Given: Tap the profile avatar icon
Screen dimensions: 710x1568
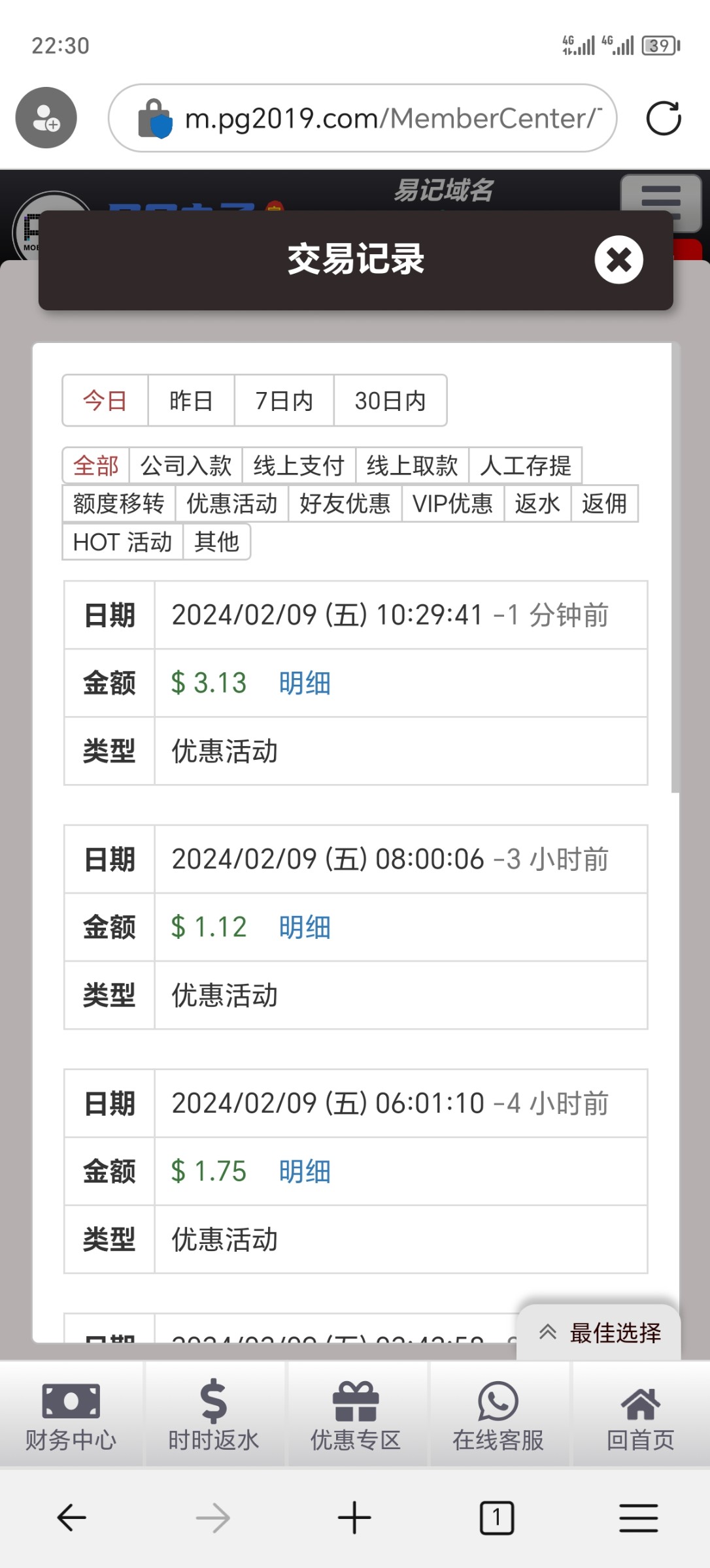Looking at the screenshot, I should point(44,118).
